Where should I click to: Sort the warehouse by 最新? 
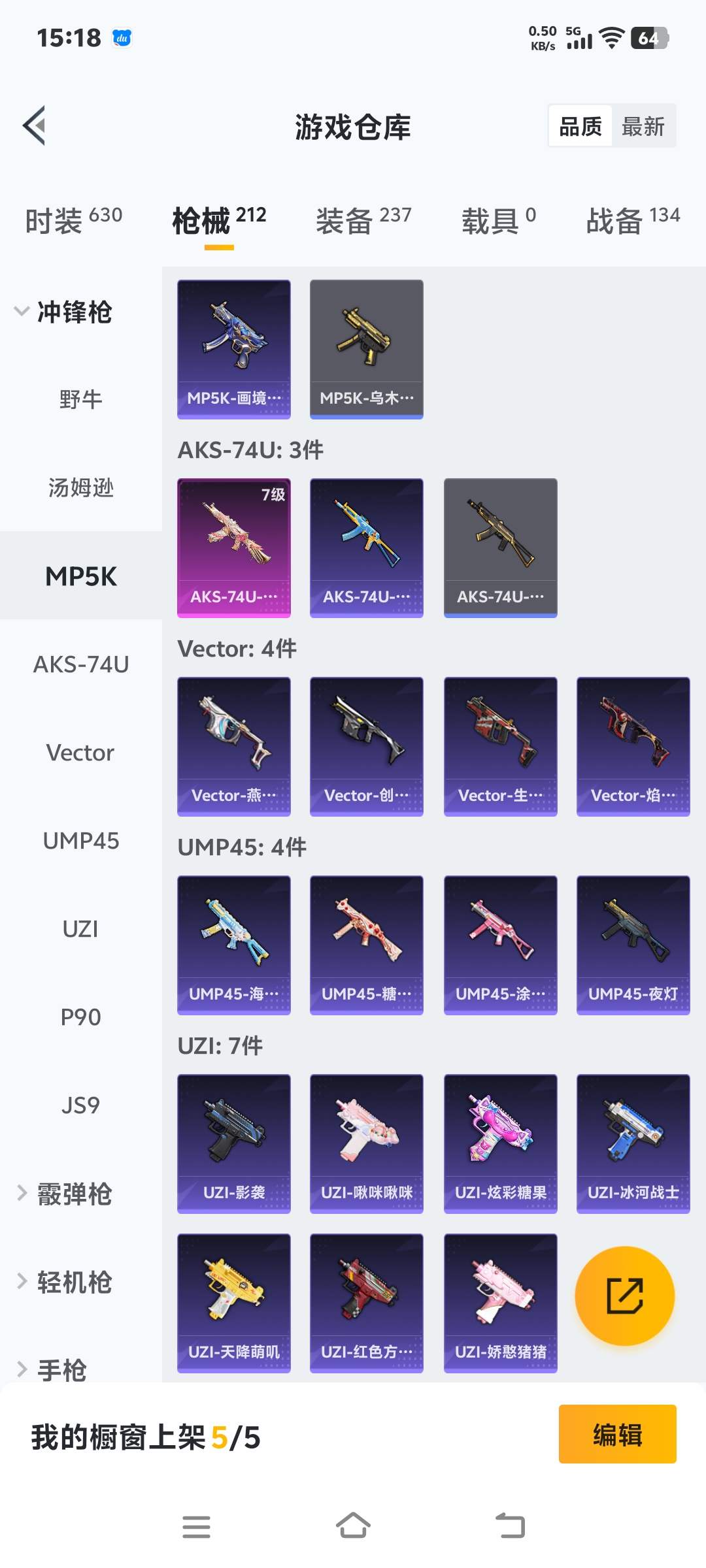[643, 126]
